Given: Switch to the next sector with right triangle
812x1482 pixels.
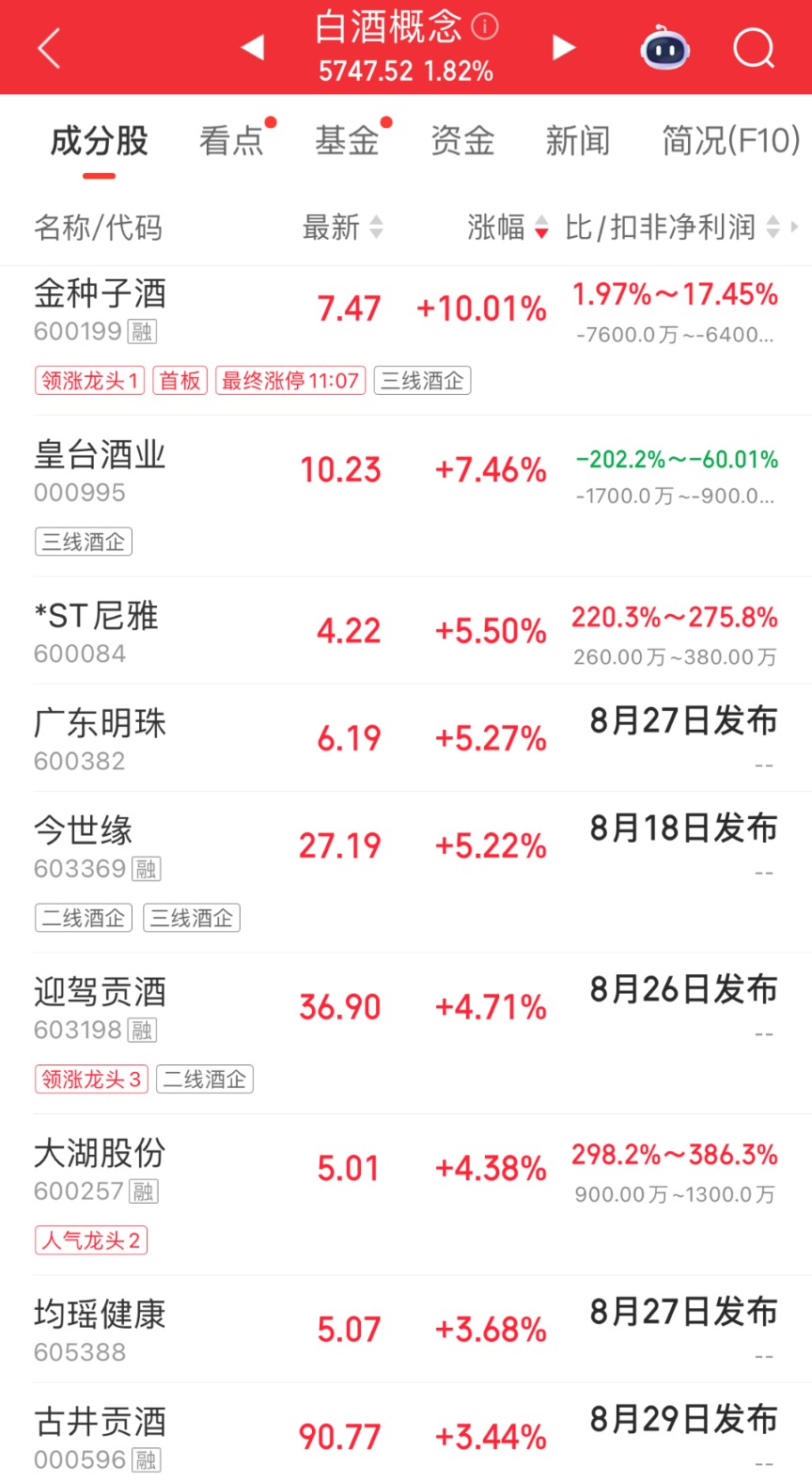Looking at the screenshot, I should 563,47.
